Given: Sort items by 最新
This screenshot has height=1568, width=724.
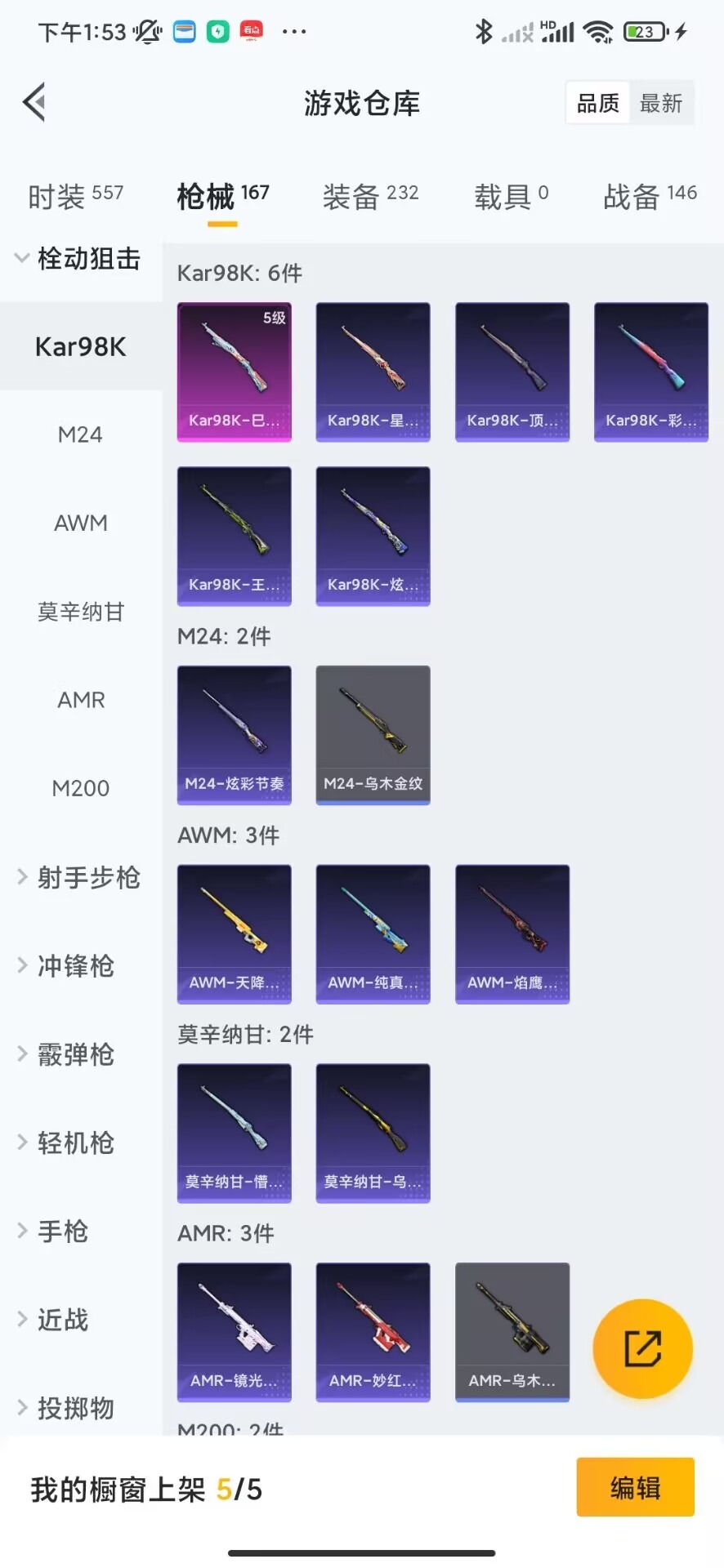Looking at the screenshot, I should 660,104.
